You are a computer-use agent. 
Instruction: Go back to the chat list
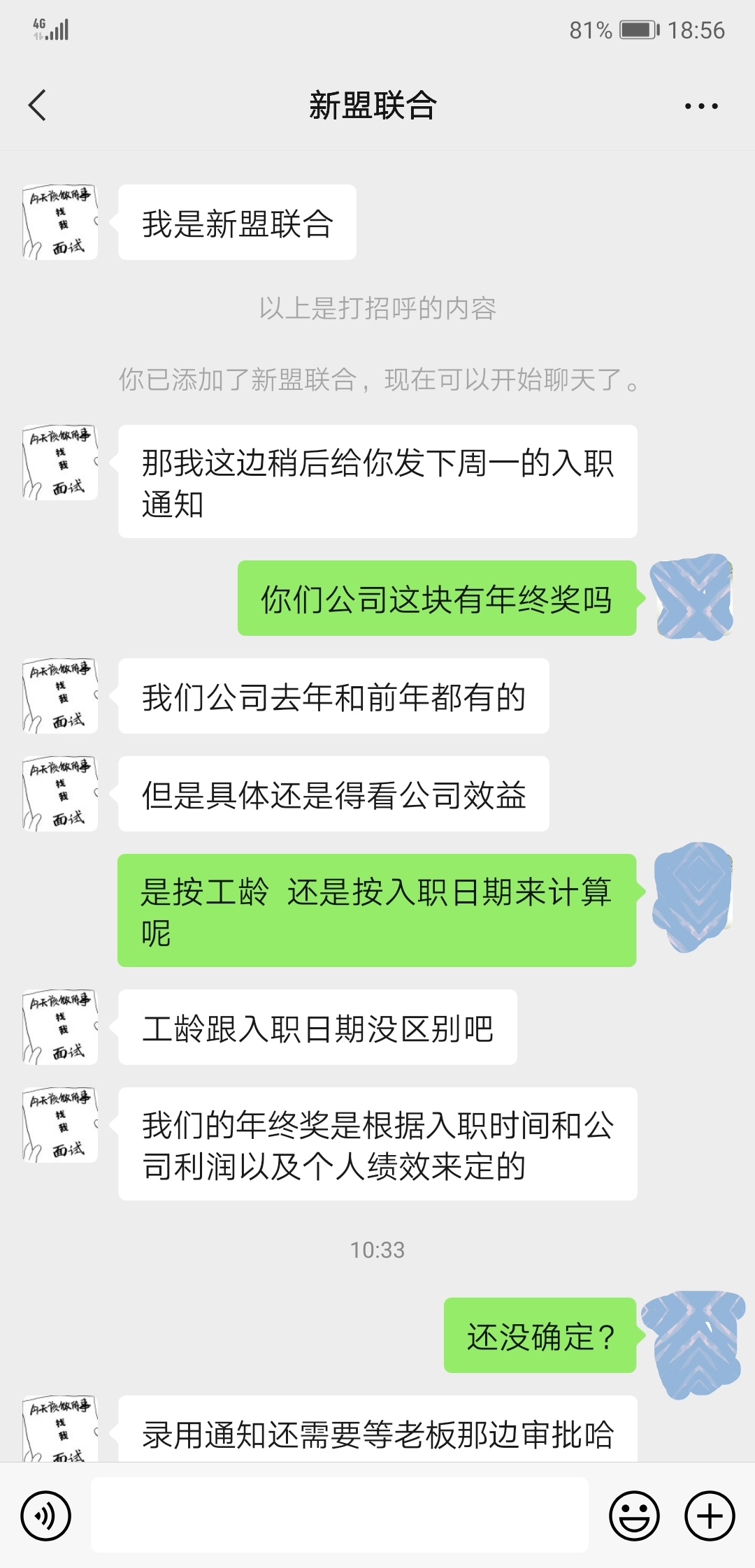point(38,106)
